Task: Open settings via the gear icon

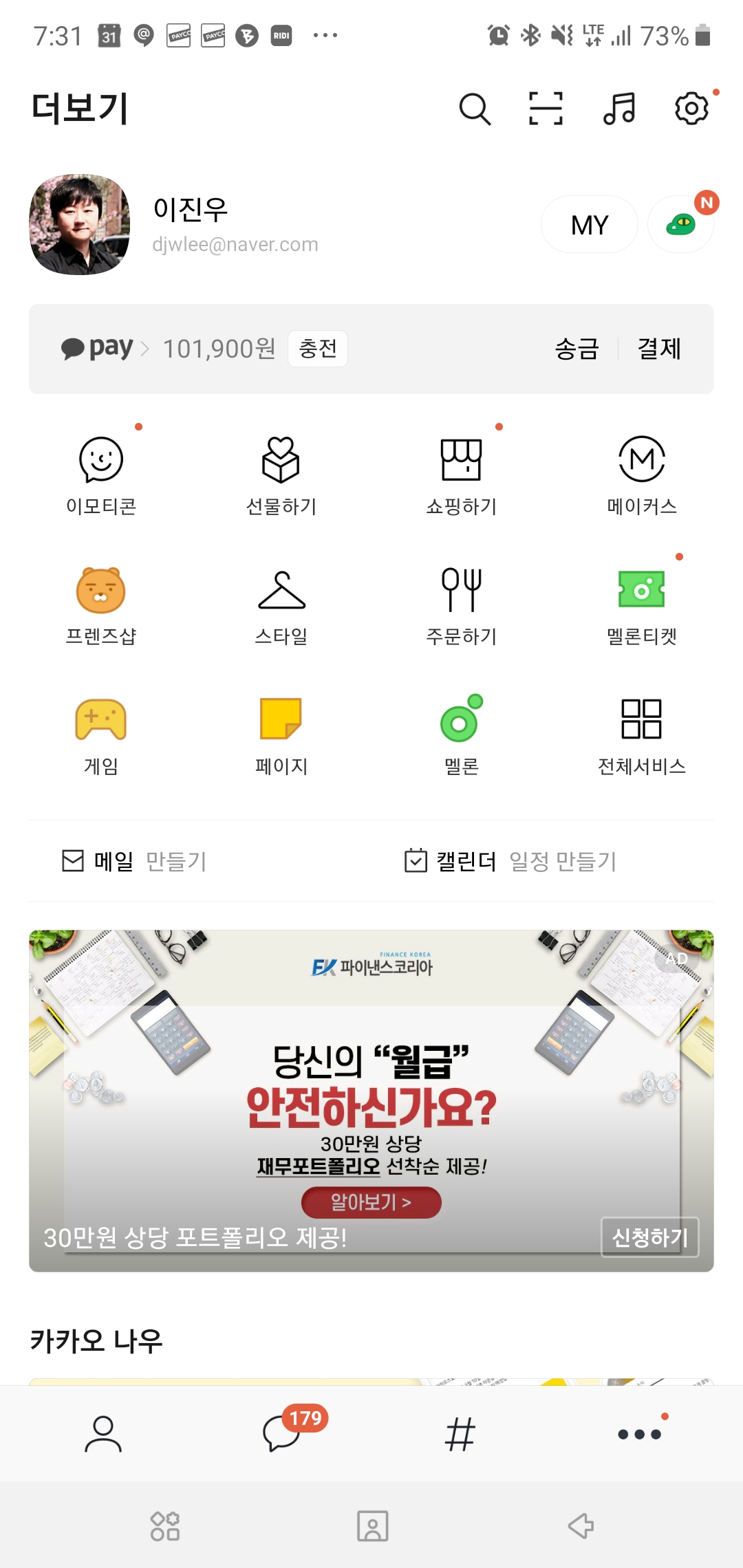Action: click(x=691, y=109)
